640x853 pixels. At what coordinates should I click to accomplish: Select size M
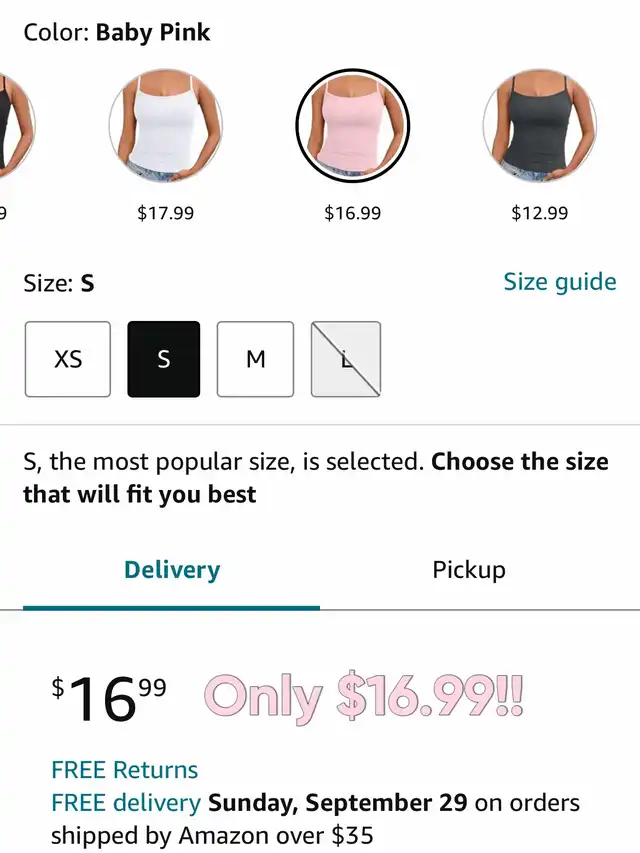coord(255,359)
